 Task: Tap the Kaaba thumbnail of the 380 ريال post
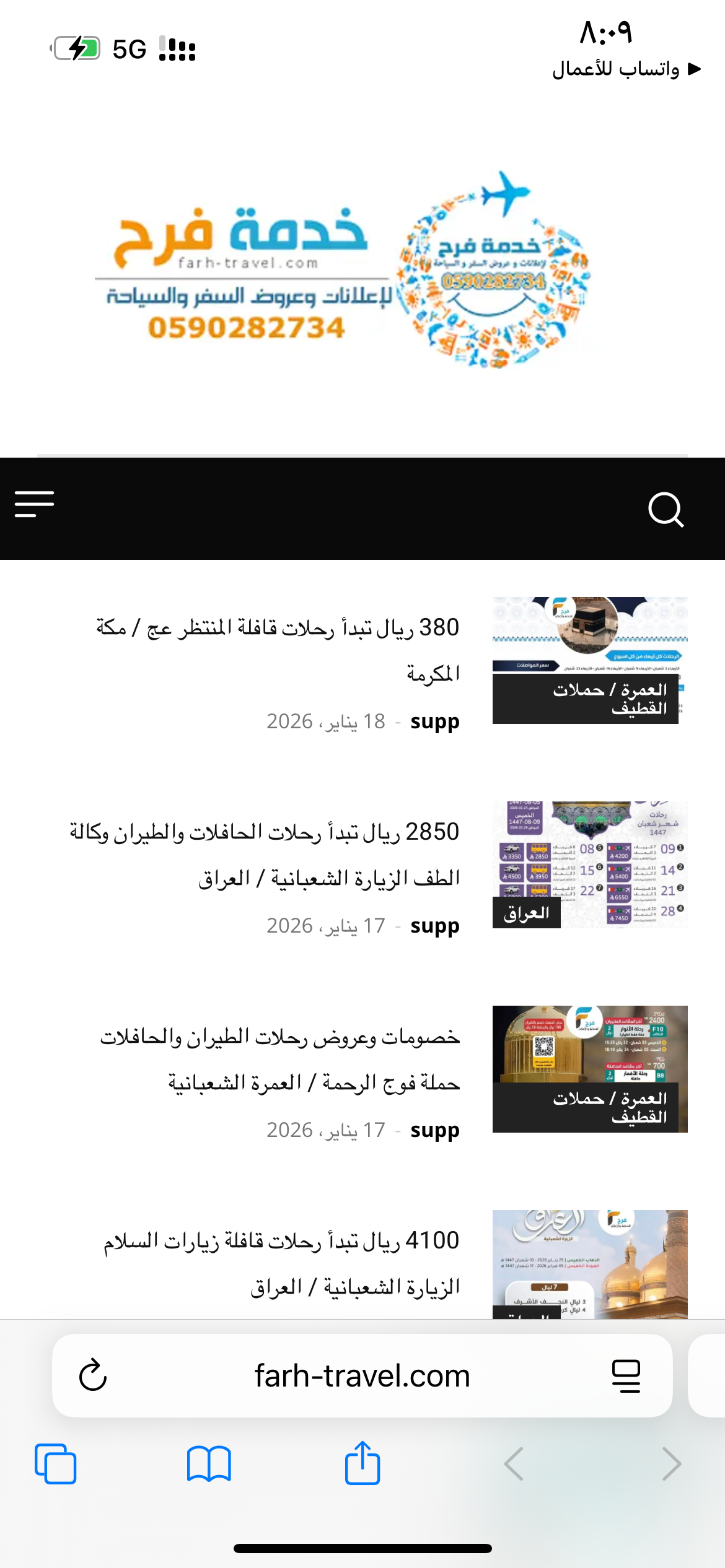click(590, 633)
